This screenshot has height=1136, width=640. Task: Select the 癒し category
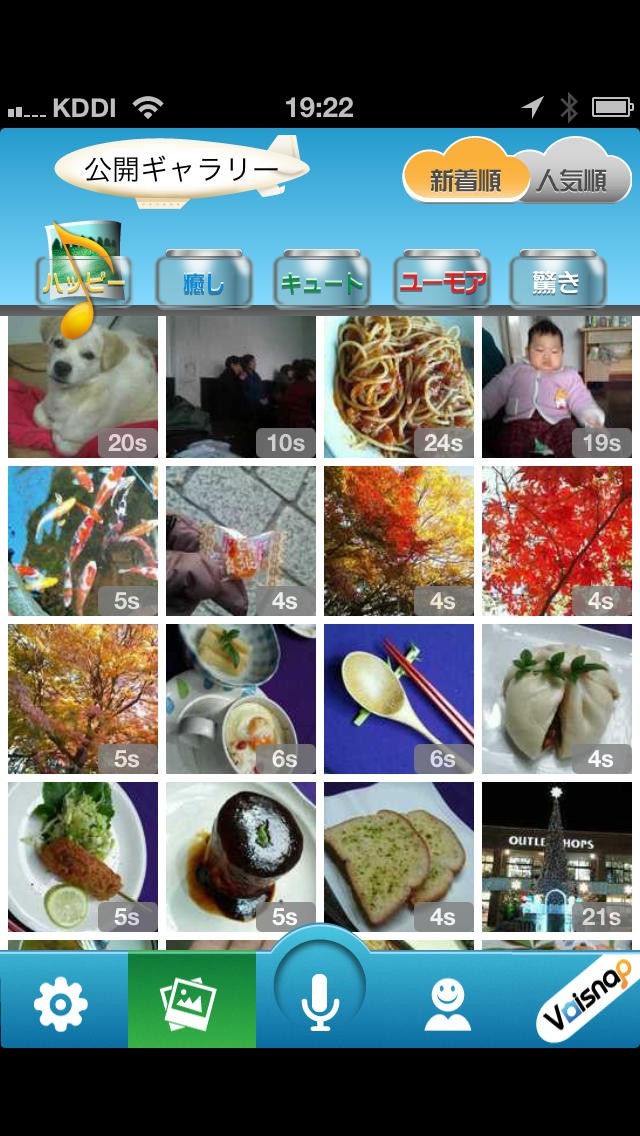tap(204, 282)
